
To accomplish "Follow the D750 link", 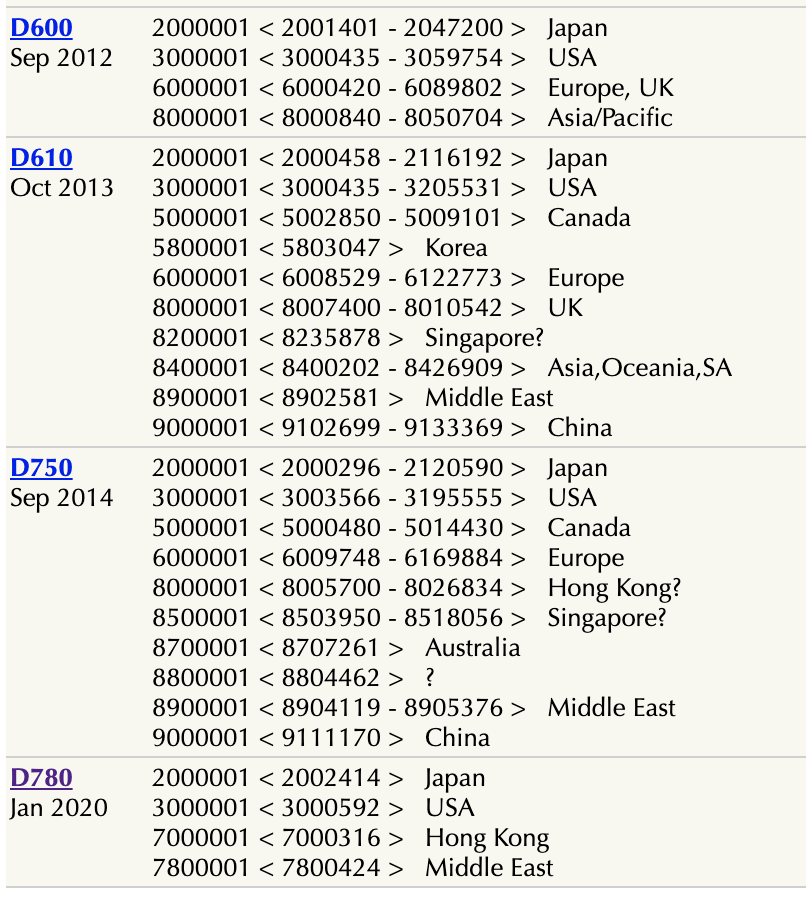I will click(x=41, y=467).
